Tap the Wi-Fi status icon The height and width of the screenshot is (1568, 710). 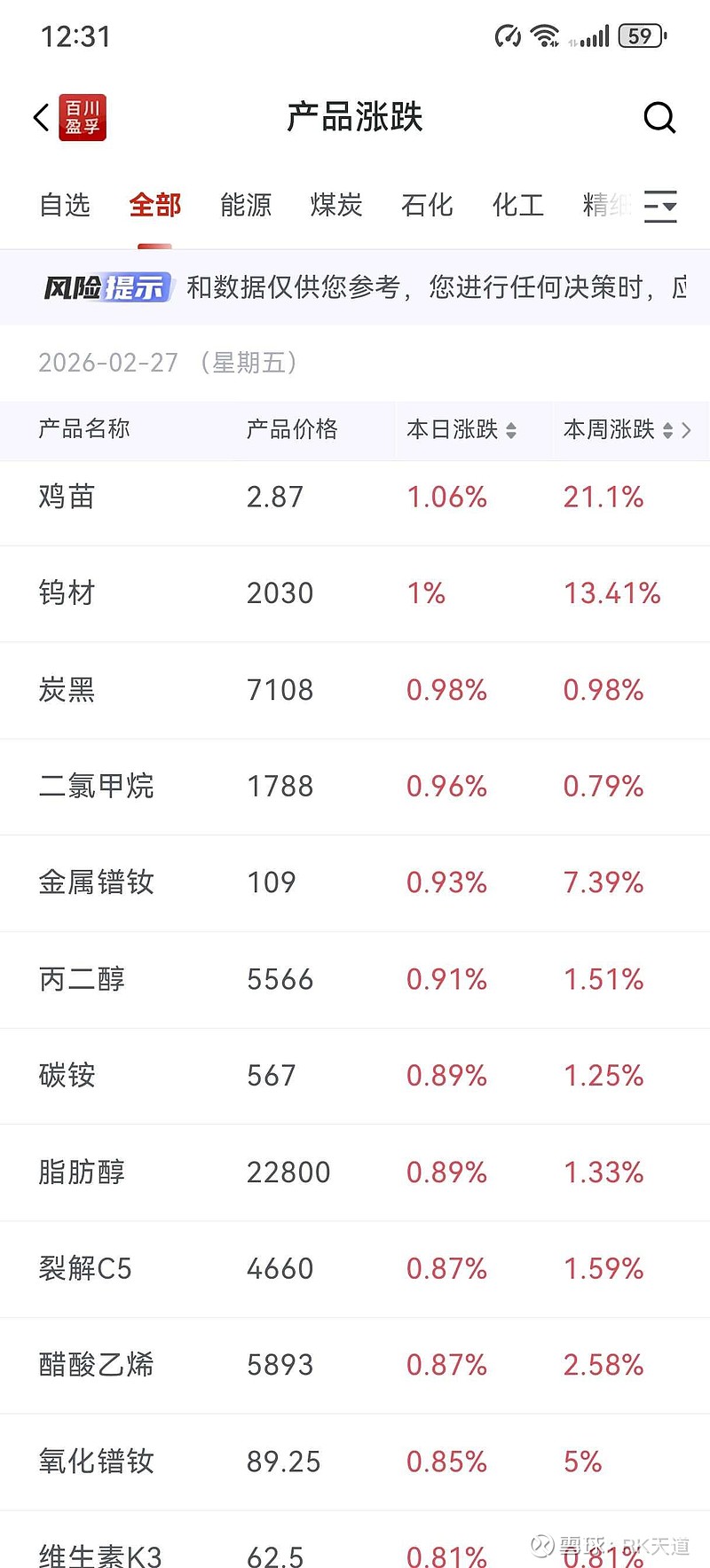[x=545, y=36]
